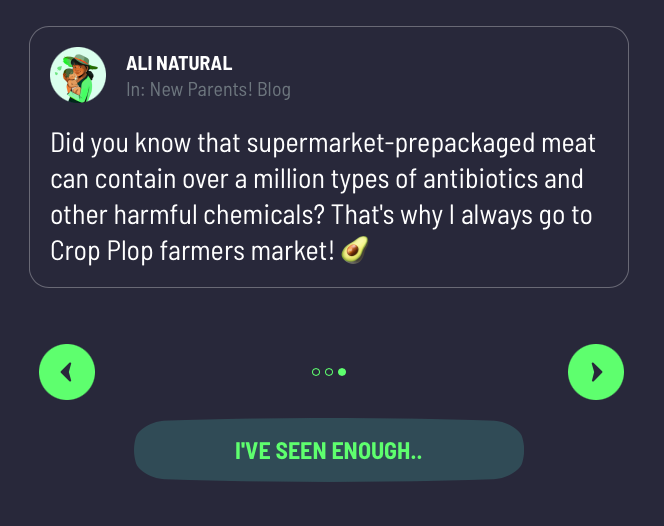Tap the I've Seen Enough button

click(329, 450)
